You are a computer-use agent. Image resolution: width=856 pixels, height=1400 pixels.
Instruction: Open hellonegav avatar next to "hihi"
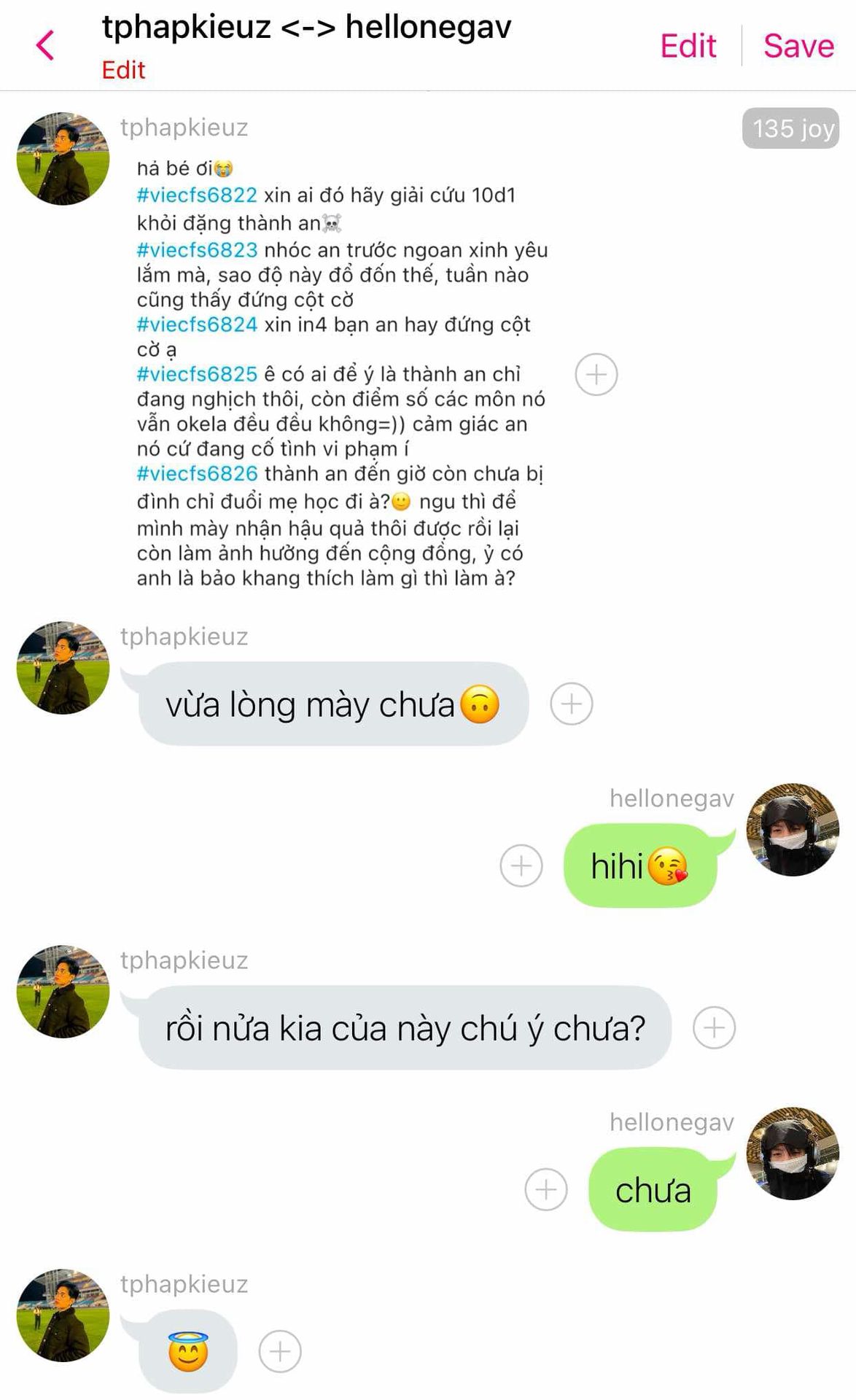793,829
